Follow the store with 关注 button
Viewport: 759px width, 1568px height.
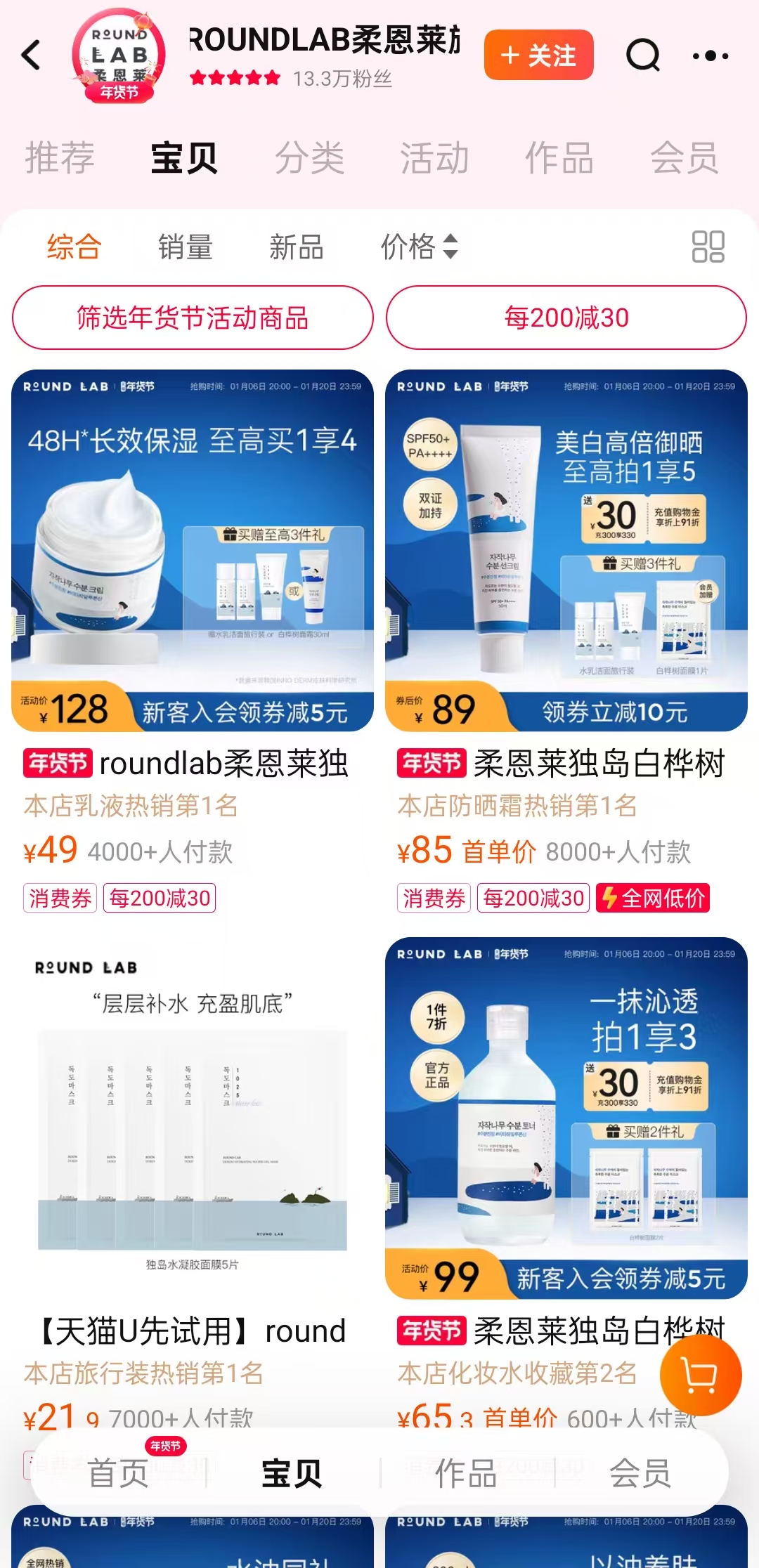pos(538,55)
